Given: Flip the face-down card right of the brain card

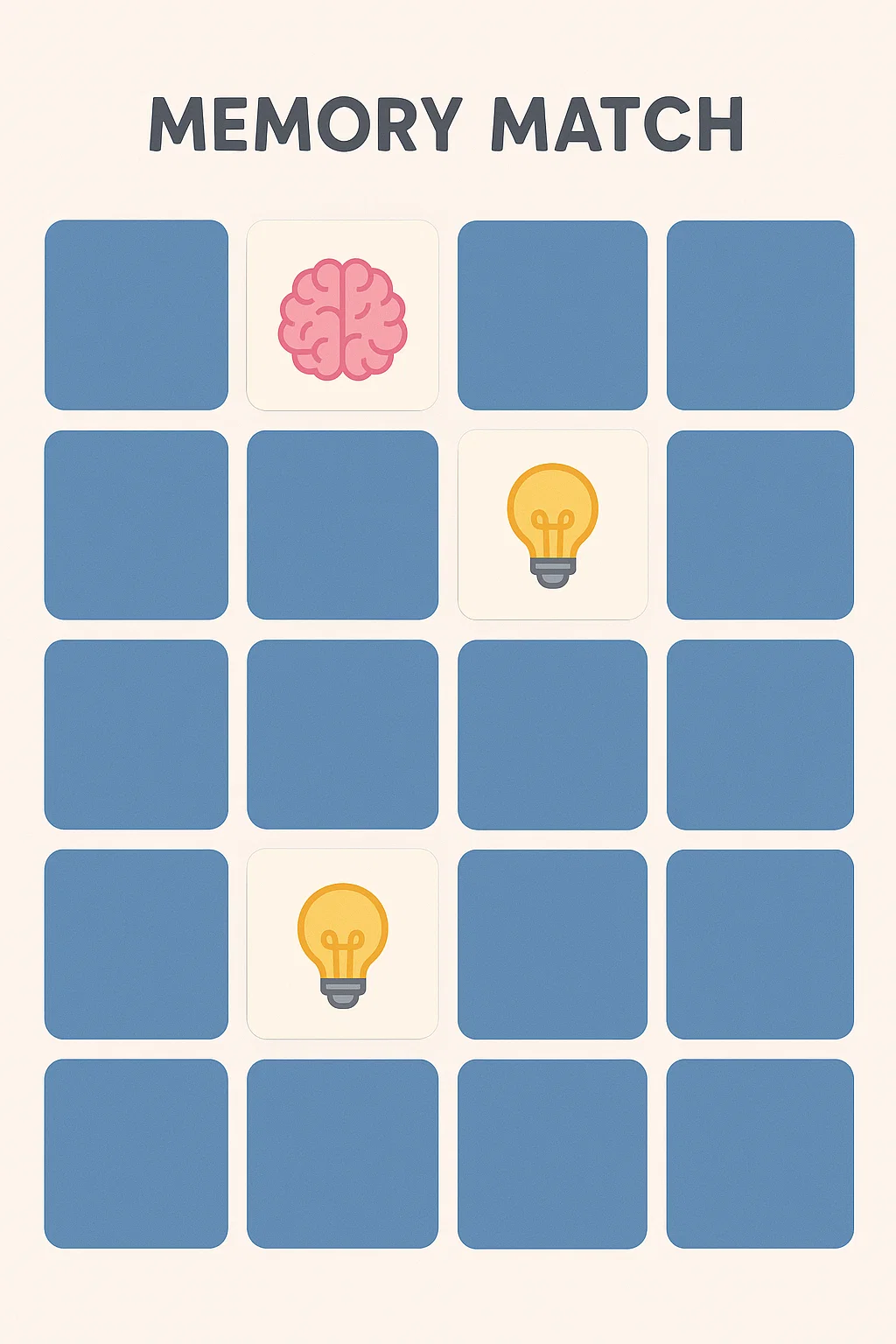Looking at the screenshot, I should point(552,315).
